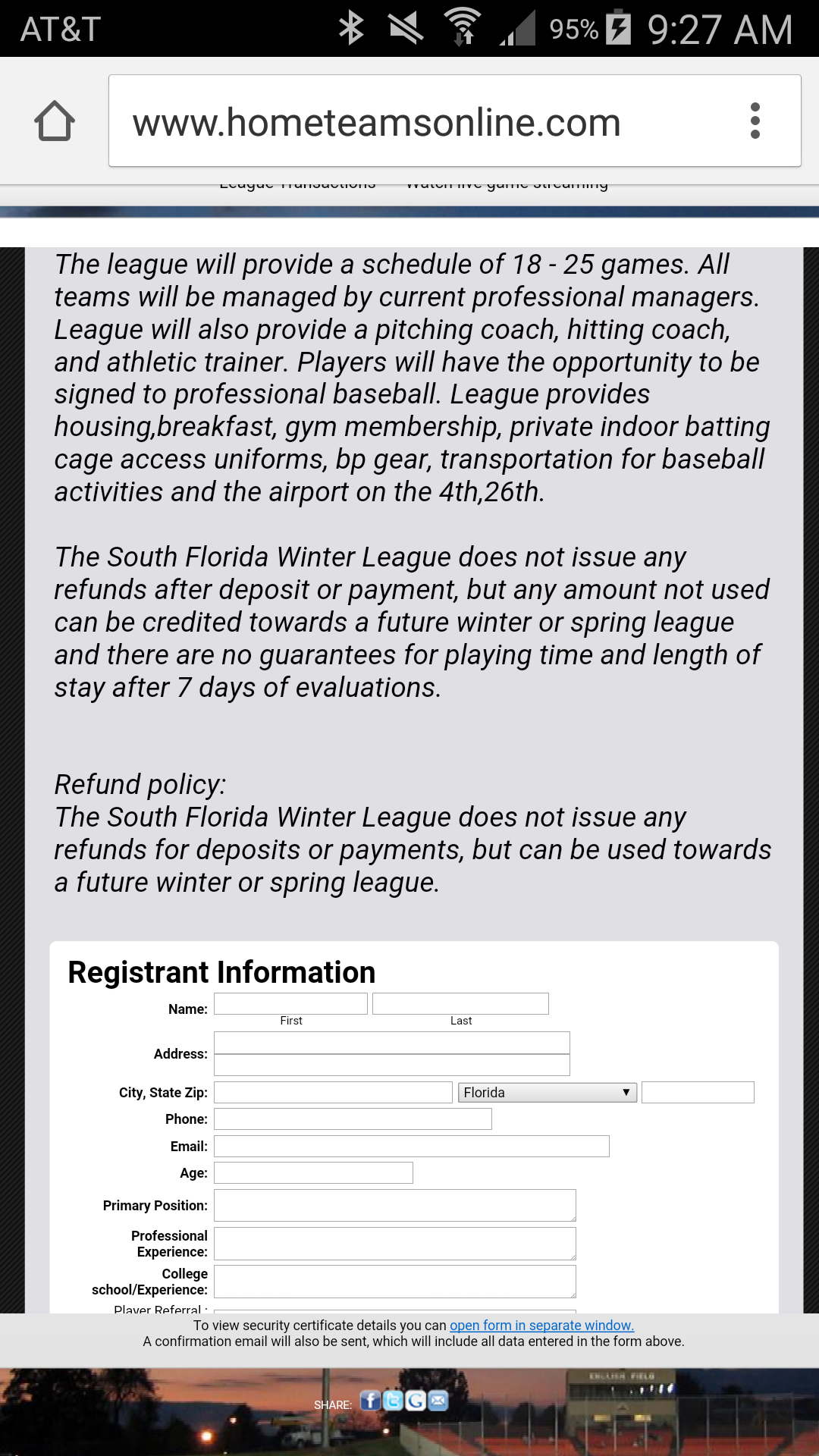The height and width of the screenshot is (1456, 819).
Task: Tap the browser home icon
Action: pyautogui.click(x=55, y=121)
